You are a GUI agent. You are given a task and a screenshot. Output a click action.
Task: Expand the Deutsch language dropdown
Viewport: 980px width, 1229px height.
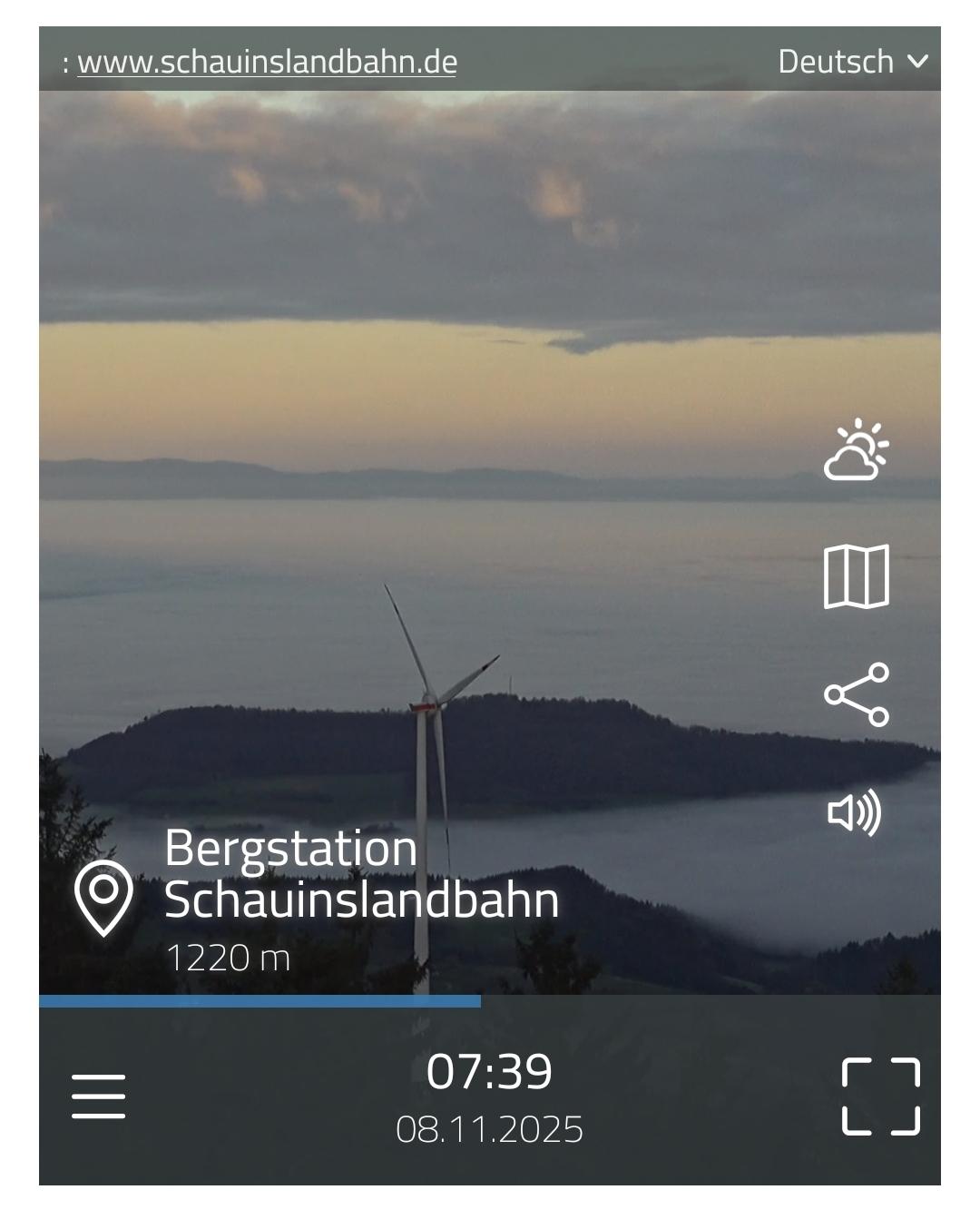pyautogui.click(x=853, y=62)
